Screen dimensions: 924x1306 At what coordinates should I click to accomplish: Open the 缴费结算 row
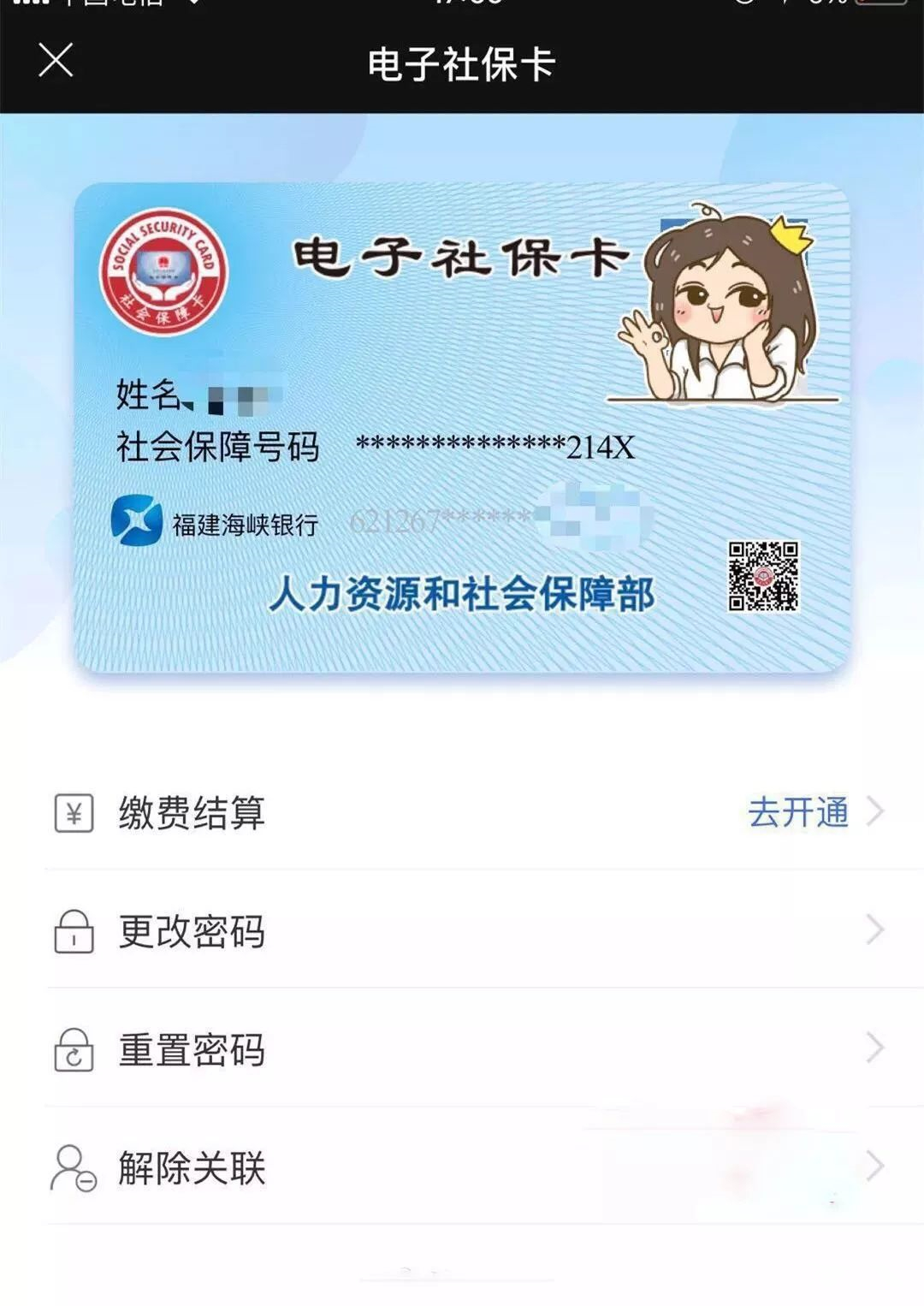192,812
